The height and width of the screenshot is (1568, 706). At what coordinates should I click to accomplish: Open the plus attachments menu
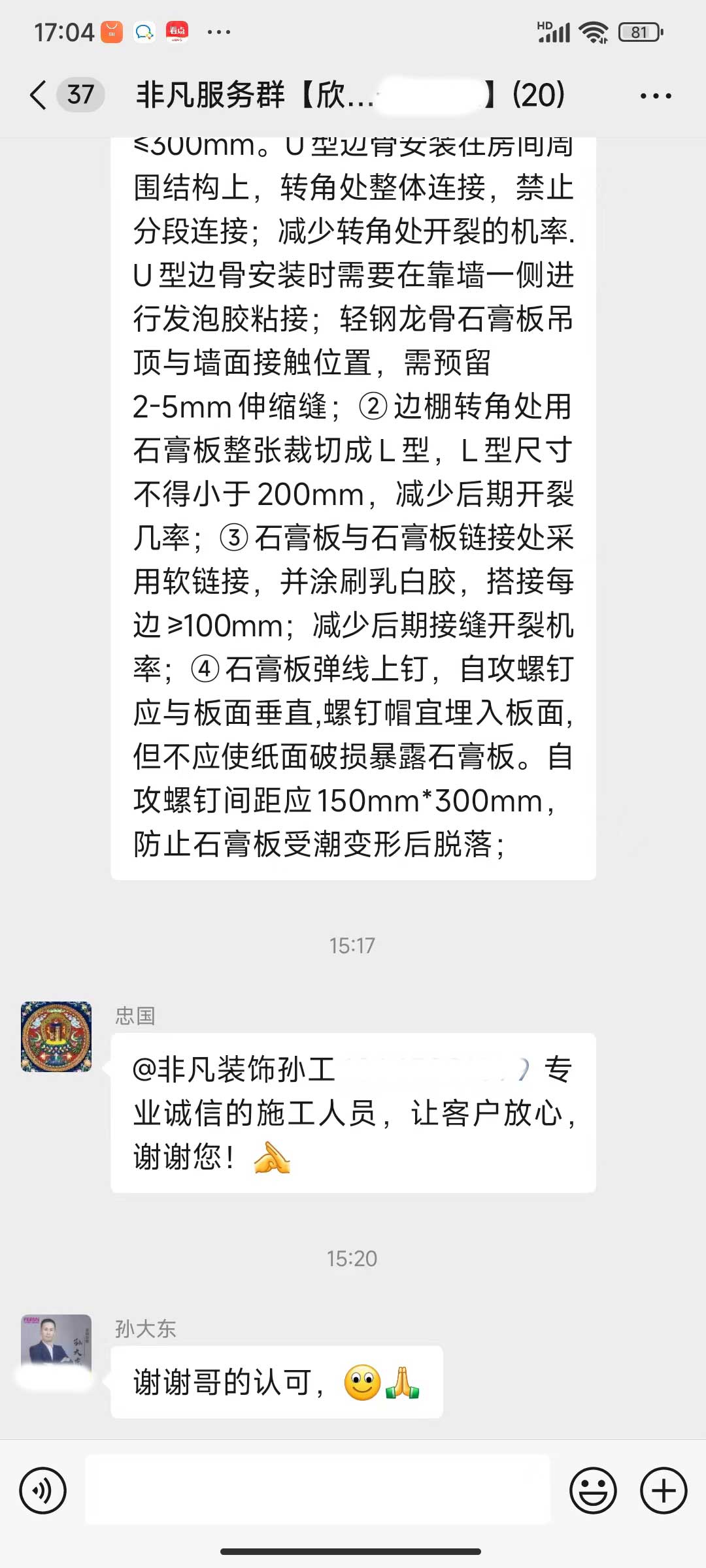[663, 1491]
